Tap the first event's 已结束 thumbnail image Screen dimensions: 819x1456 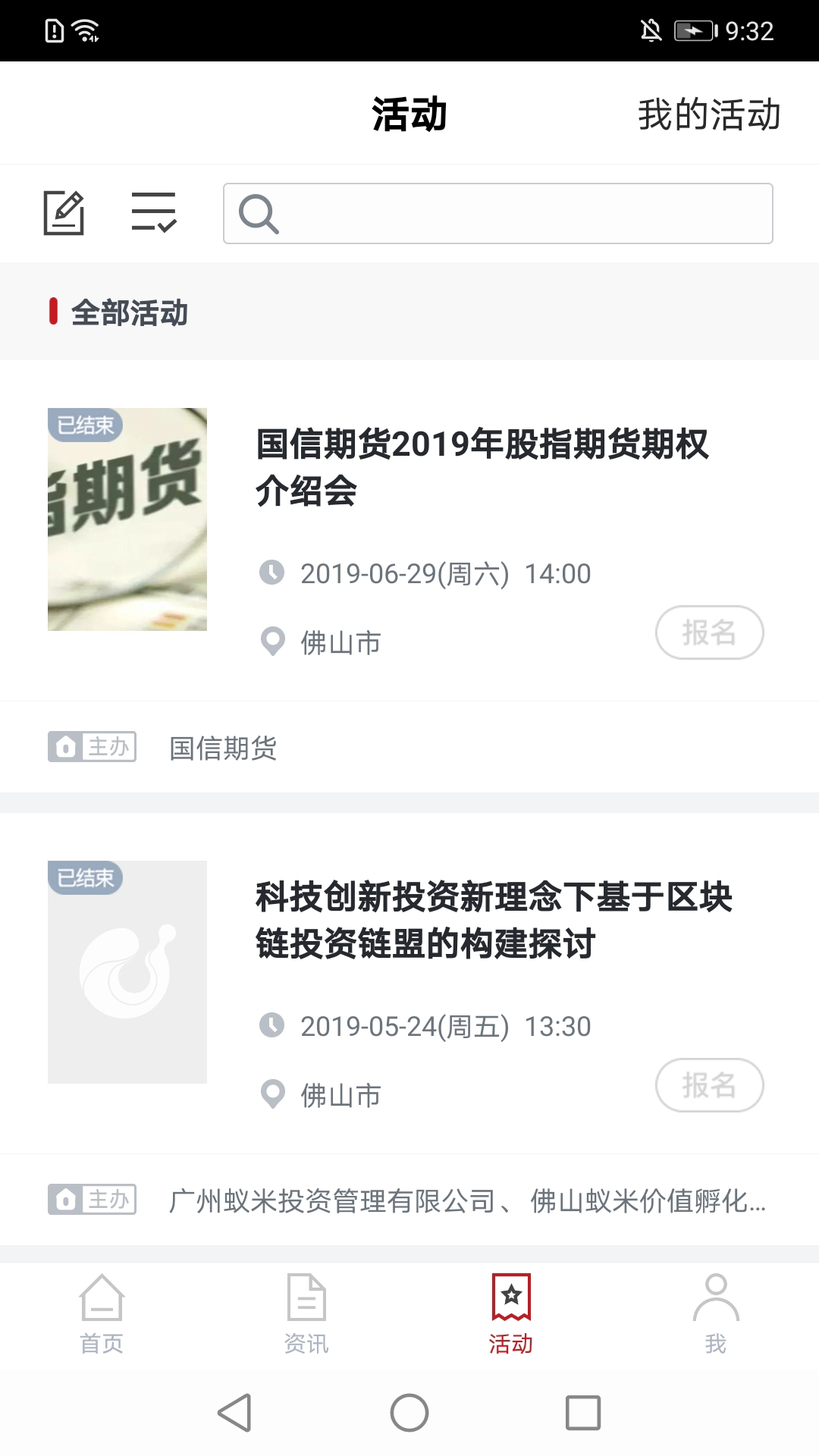pyautogui.click(x=127, y=519)
